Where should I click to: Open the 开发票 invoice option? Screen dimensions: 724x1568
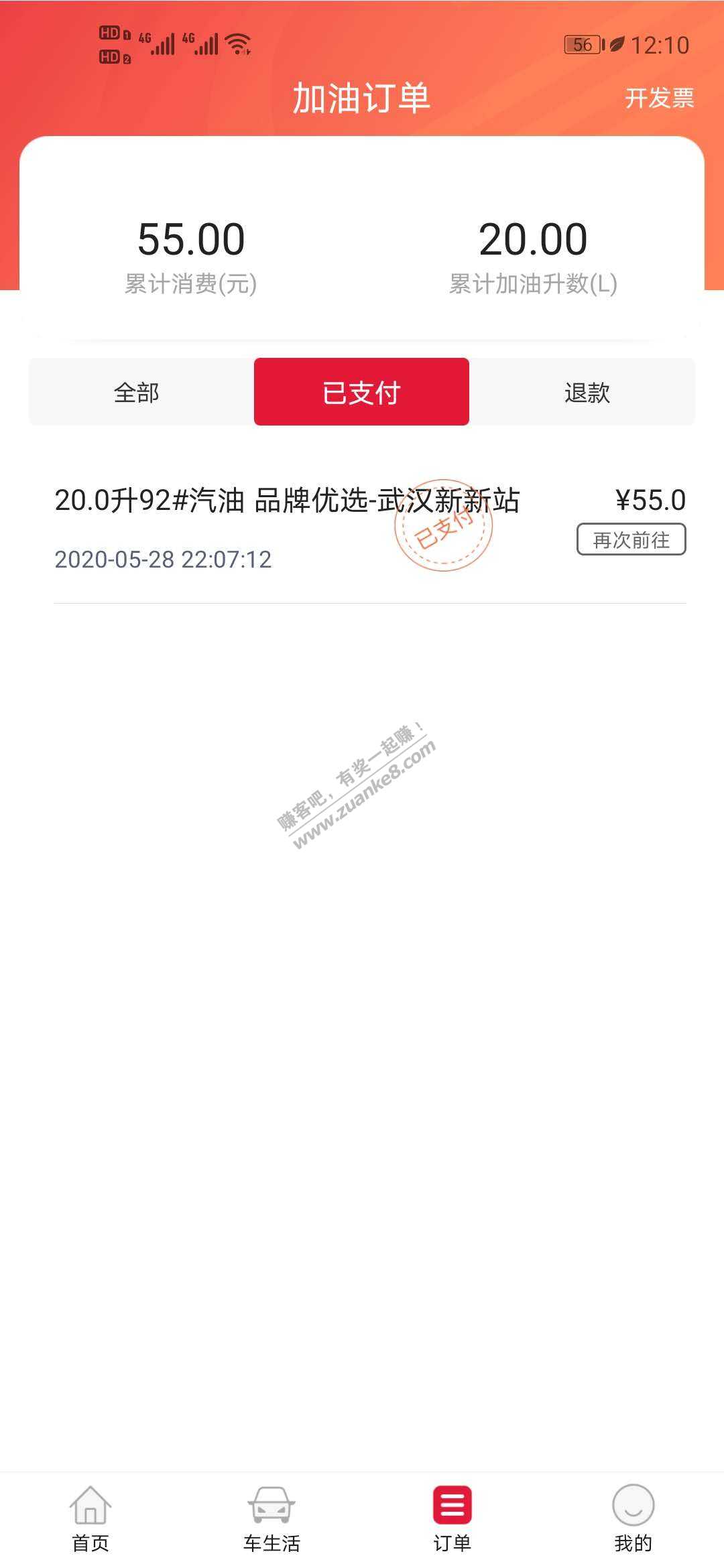tap(659, 99)
